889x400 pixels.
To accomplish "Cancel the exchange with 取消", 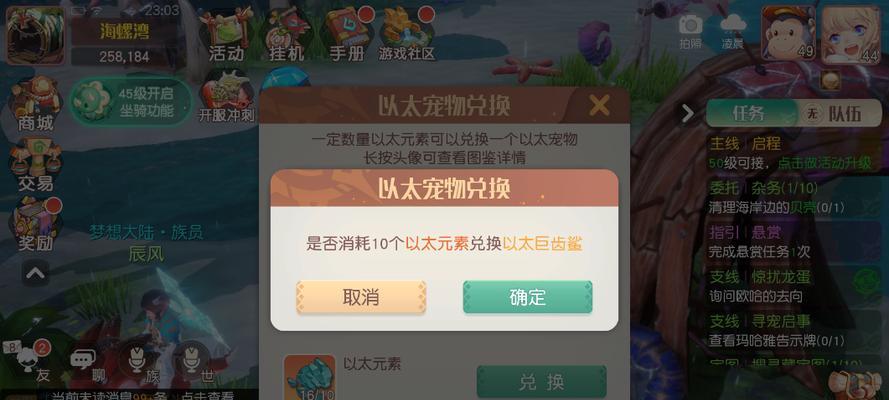I will [x=361, y=297].
